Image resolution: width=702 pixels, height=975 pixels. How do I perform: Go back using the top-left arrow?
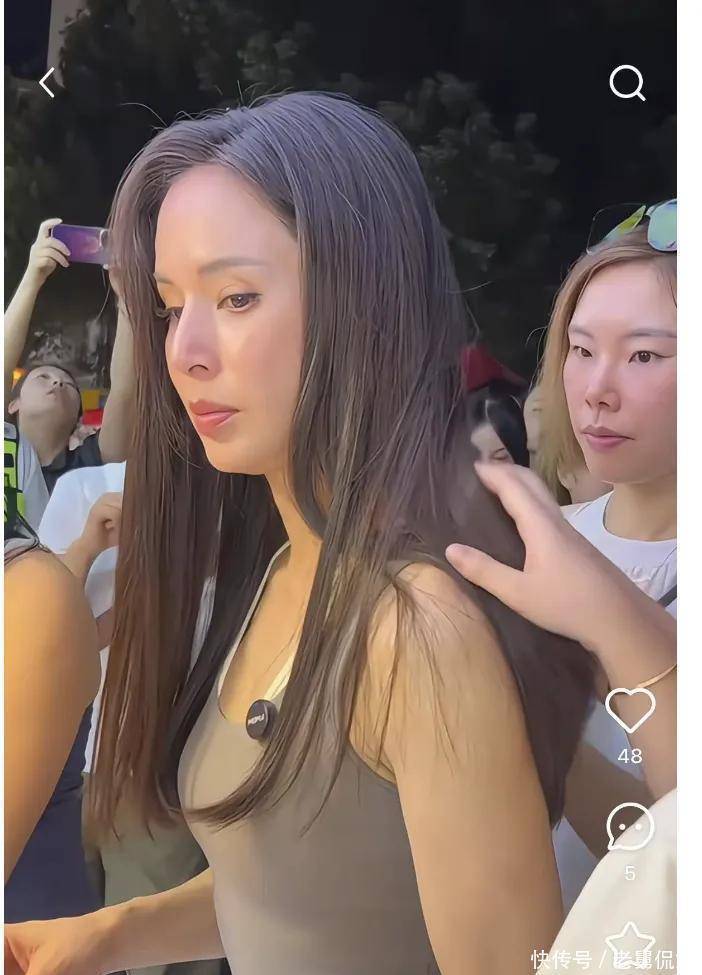coord(47,83)
